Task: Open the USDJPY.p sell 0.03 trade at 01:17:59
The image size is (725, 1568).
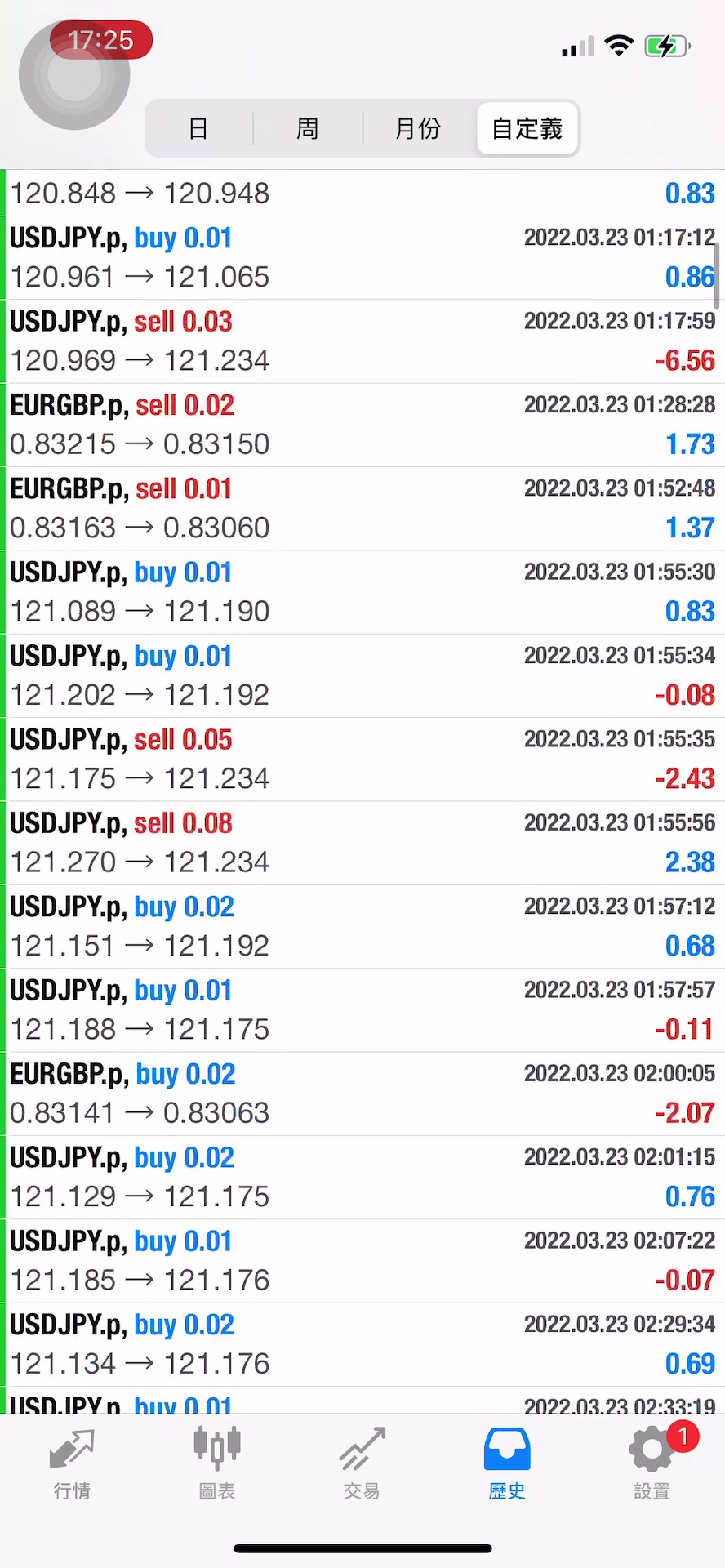Action: [362, 341]
